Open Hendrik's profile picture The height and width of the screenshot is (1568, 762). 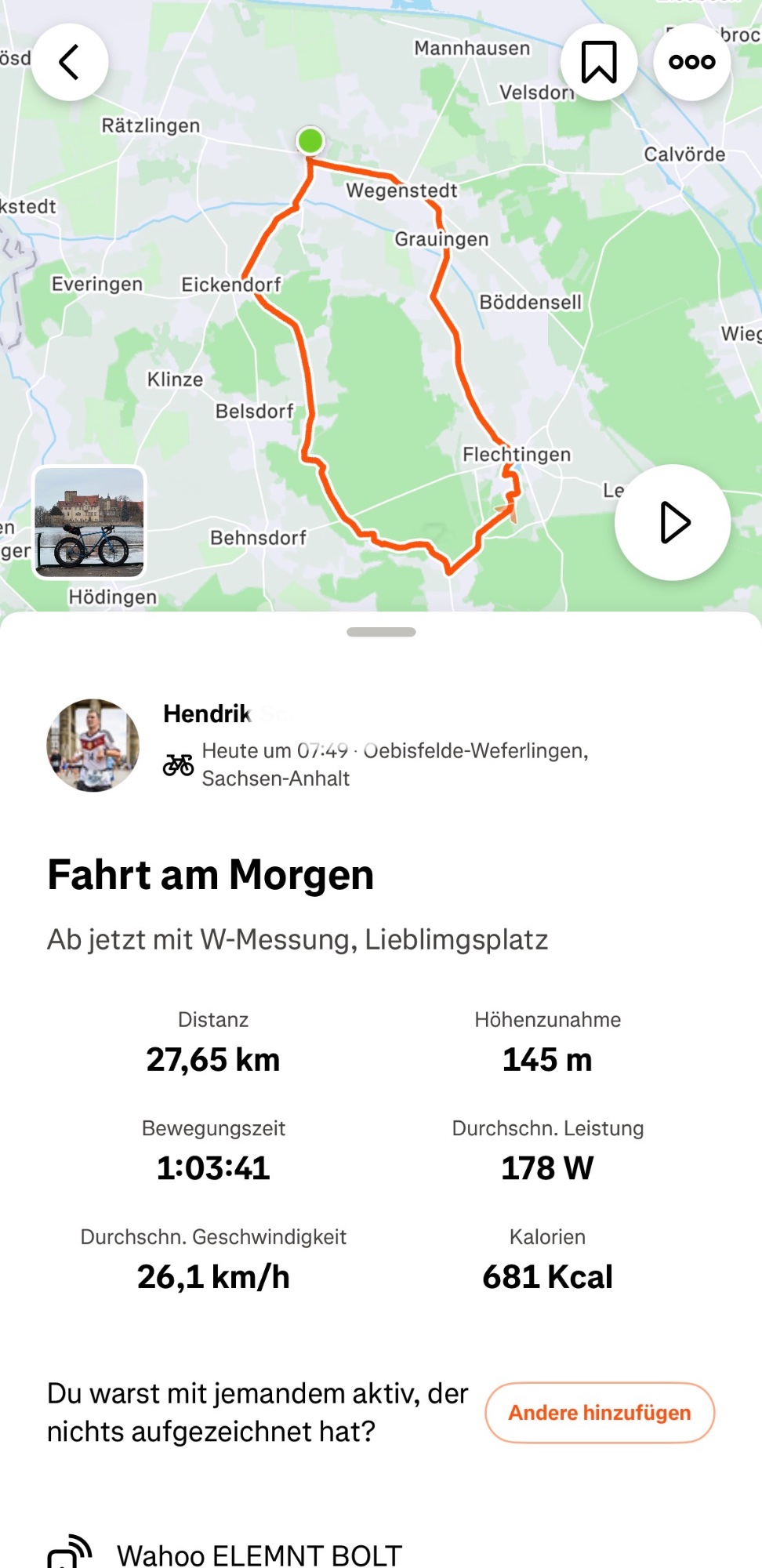point(93,746)
